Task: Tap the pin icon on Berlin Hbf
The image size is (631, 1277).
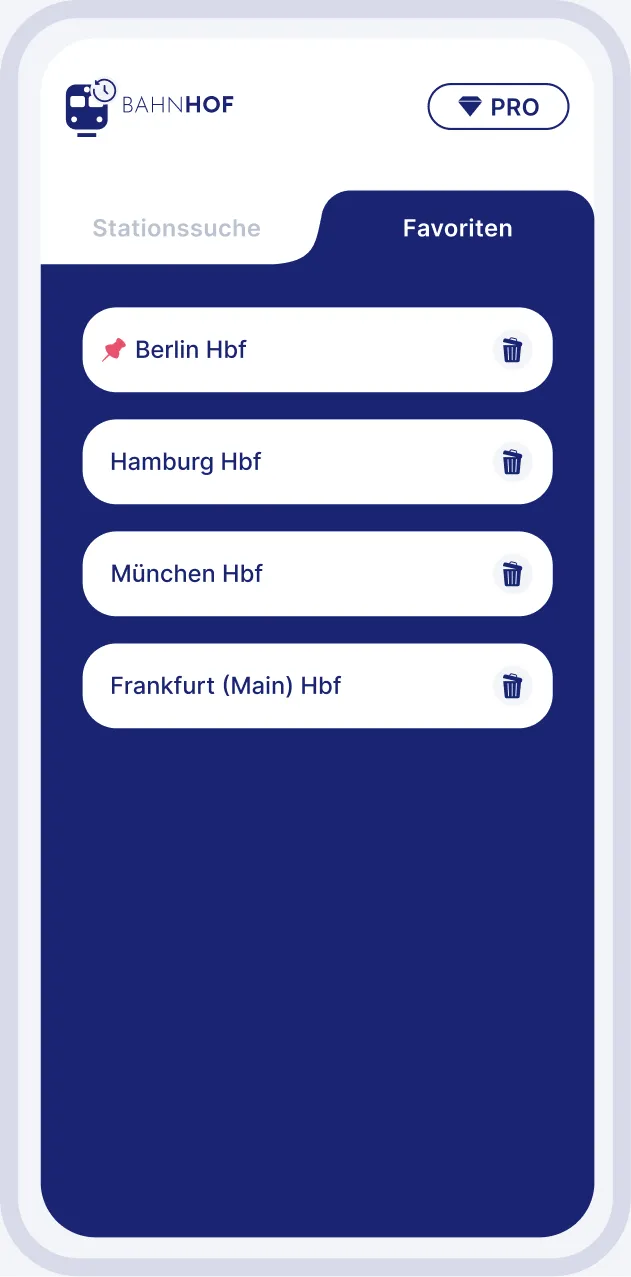Action: pos(114,350)
